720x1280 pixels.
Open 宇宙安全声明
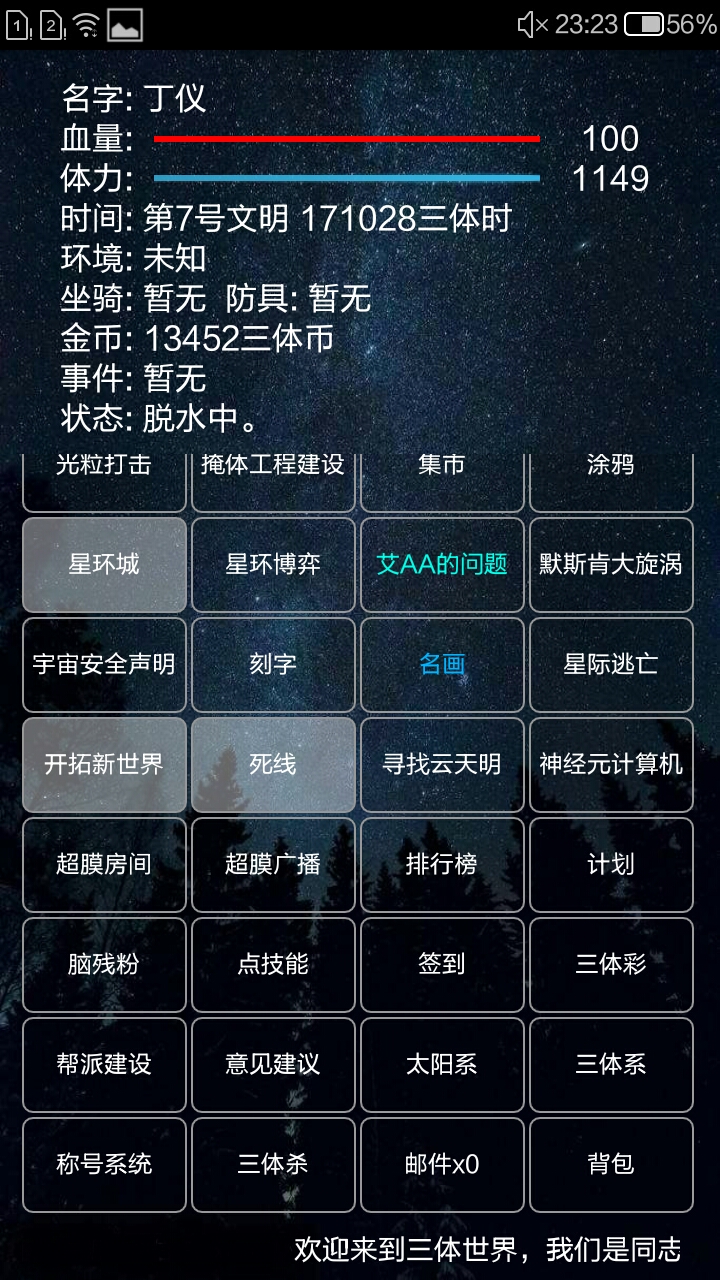[104, 665]
